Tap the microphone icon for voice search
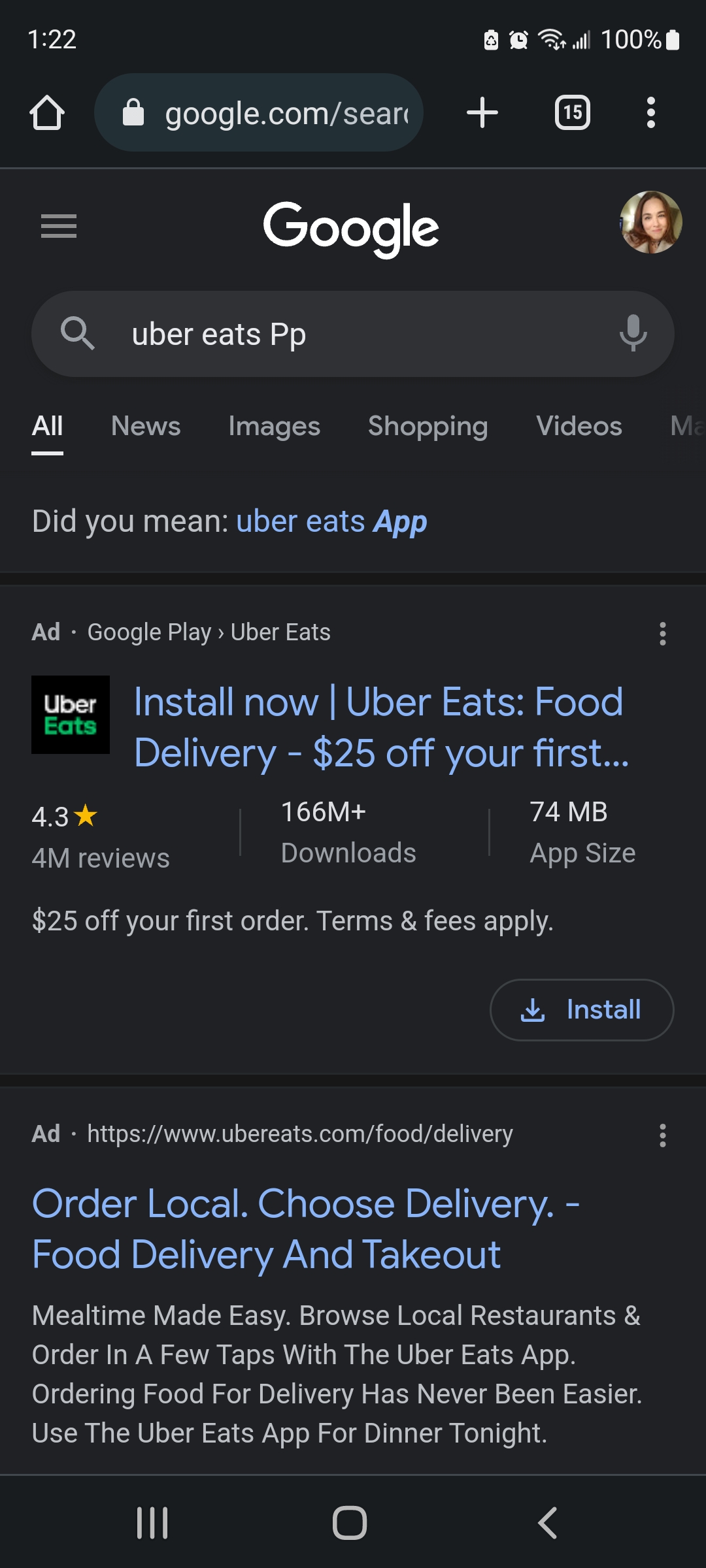706x1568 pixels. (631, 334)
